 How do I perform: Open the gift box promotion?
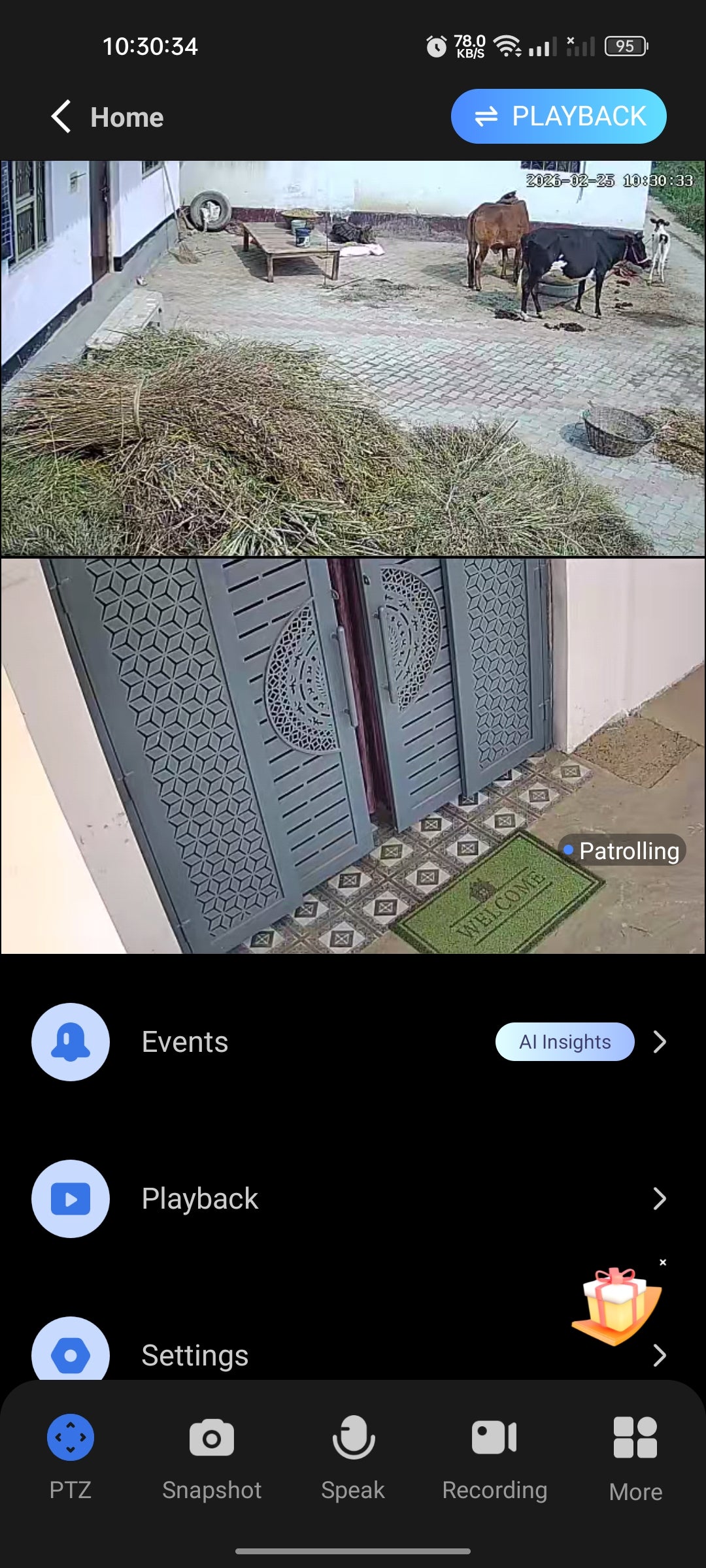[616, 1305]
